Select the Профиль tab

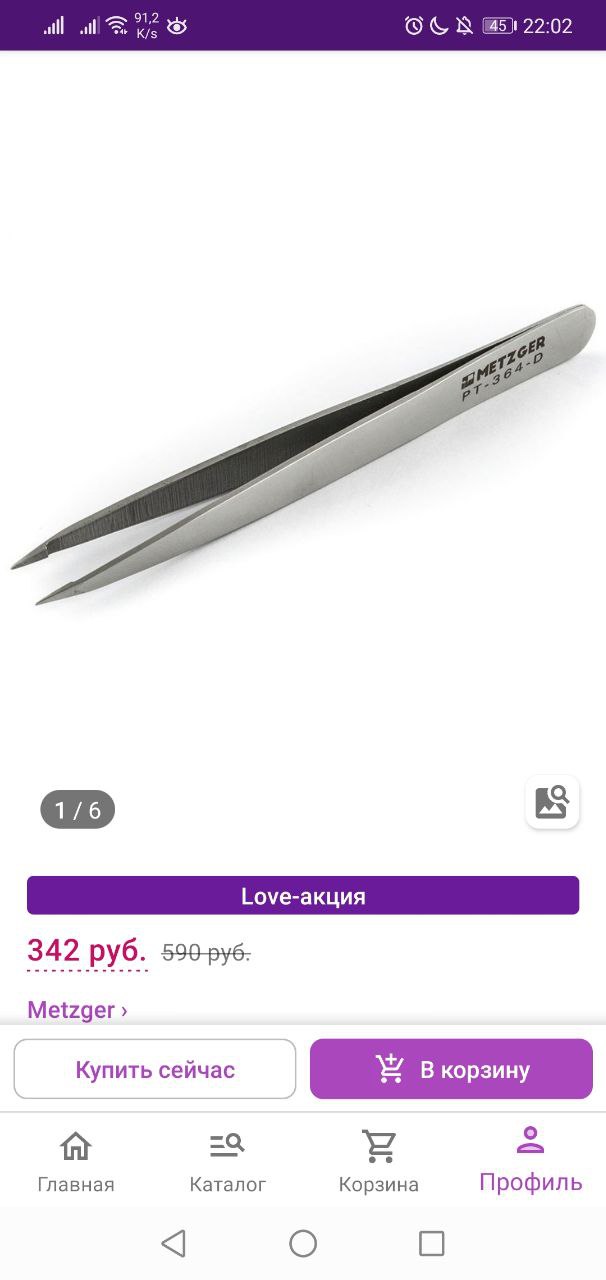(x=530, y=1160)
